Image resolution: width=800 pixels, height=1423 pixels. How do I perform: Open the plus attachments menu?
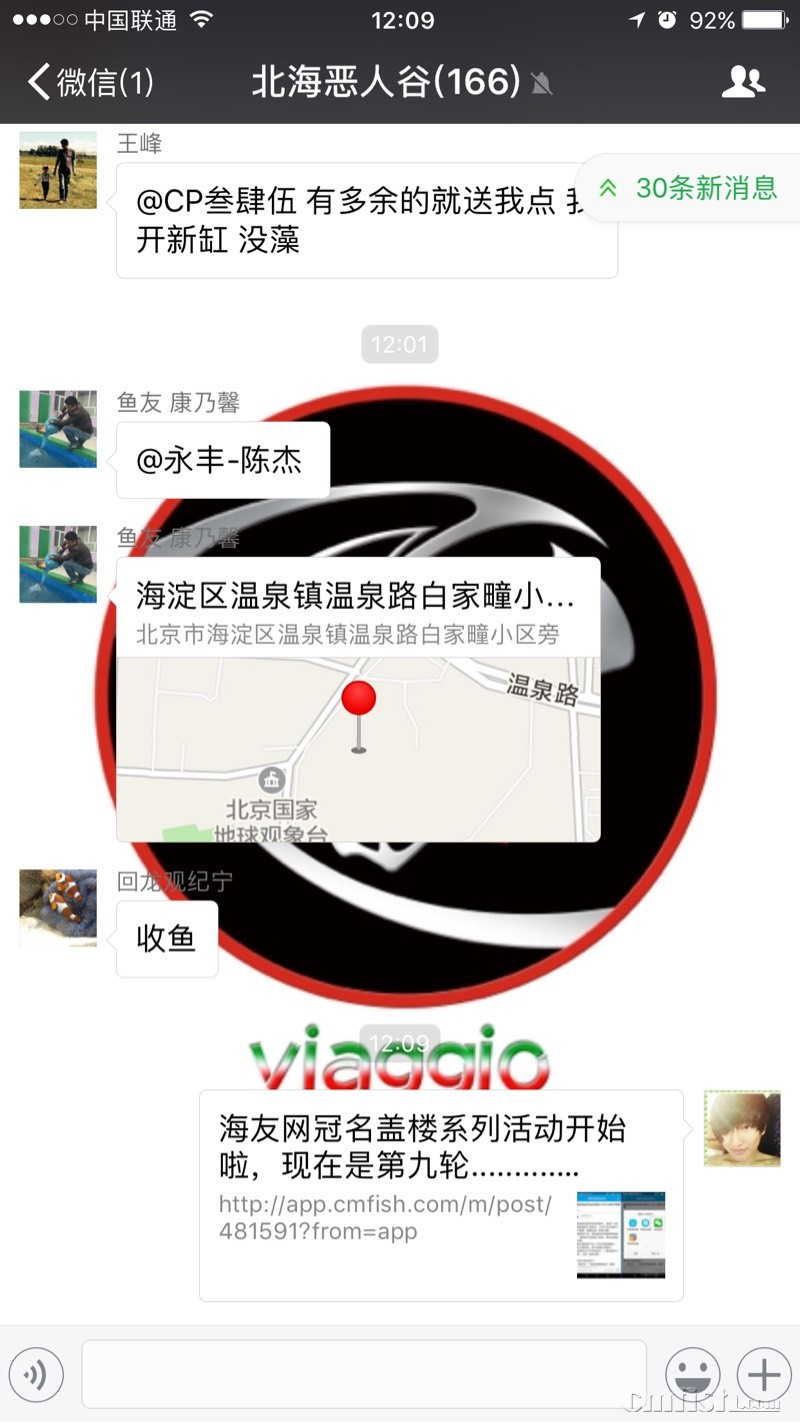tap(764, 1375)
